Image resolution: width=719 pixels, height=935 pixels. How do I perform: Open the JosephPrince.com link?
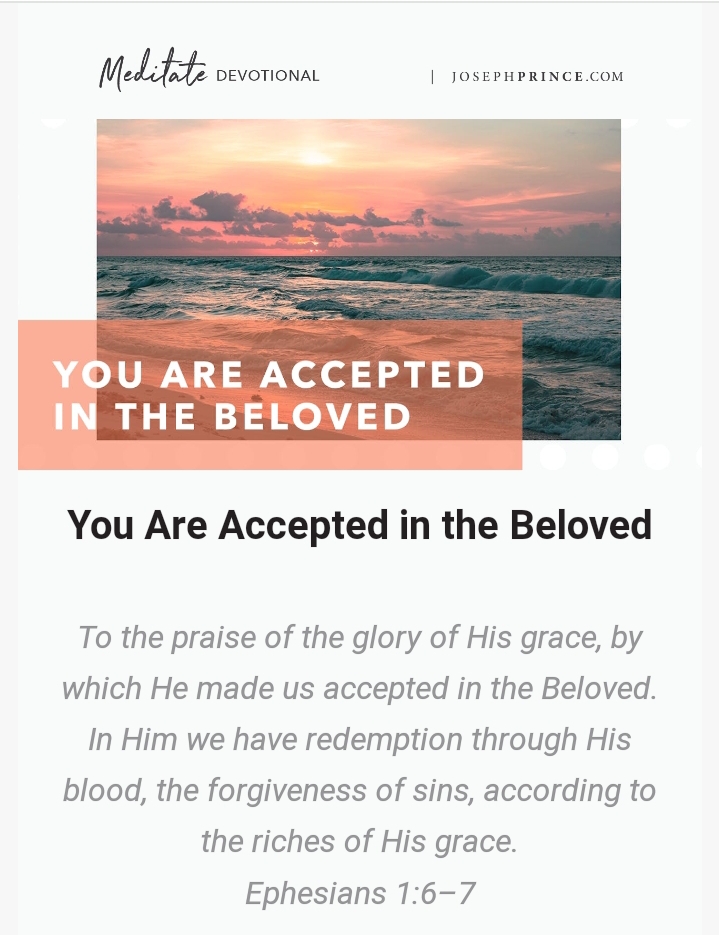(x=537, y=77)
